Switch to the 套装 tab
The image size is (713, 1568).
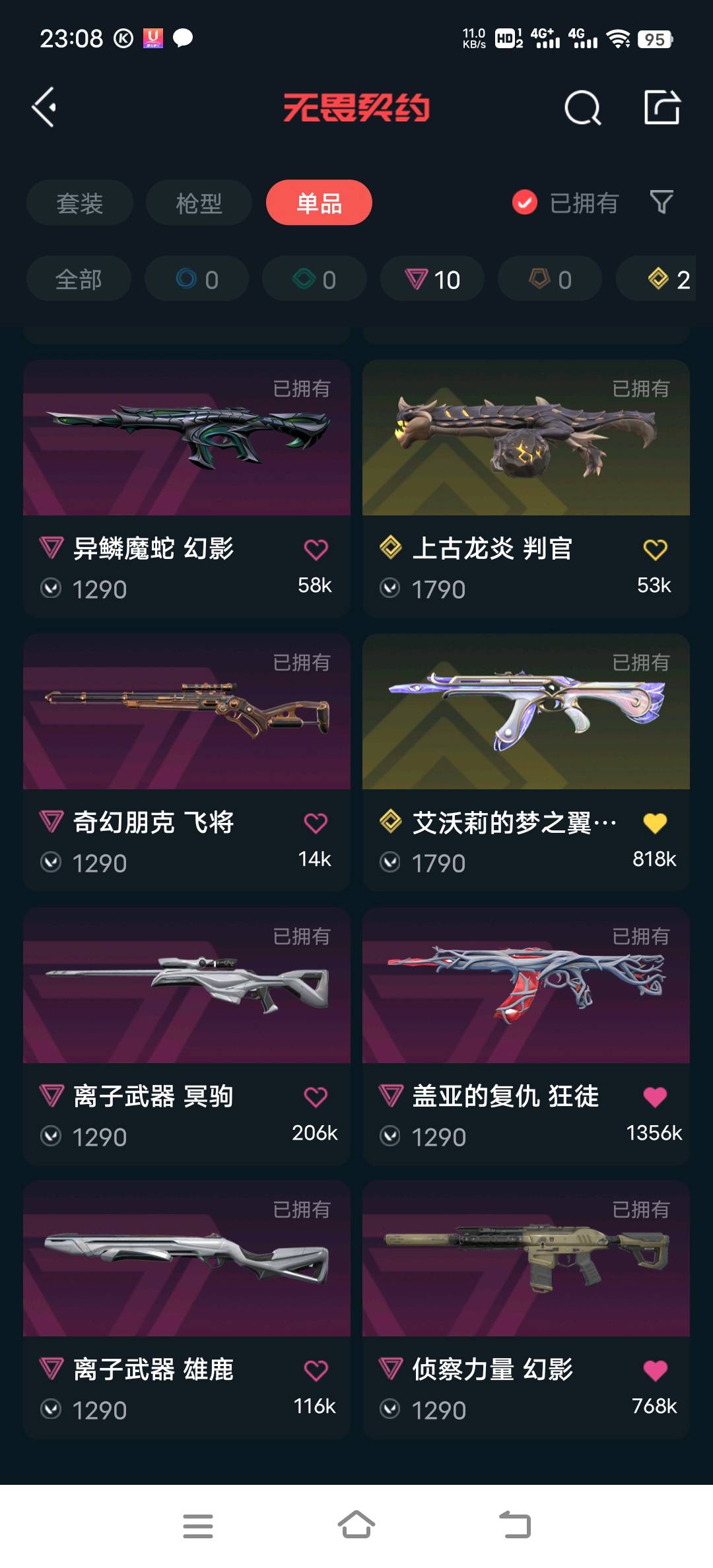click(x=80, y=203)
